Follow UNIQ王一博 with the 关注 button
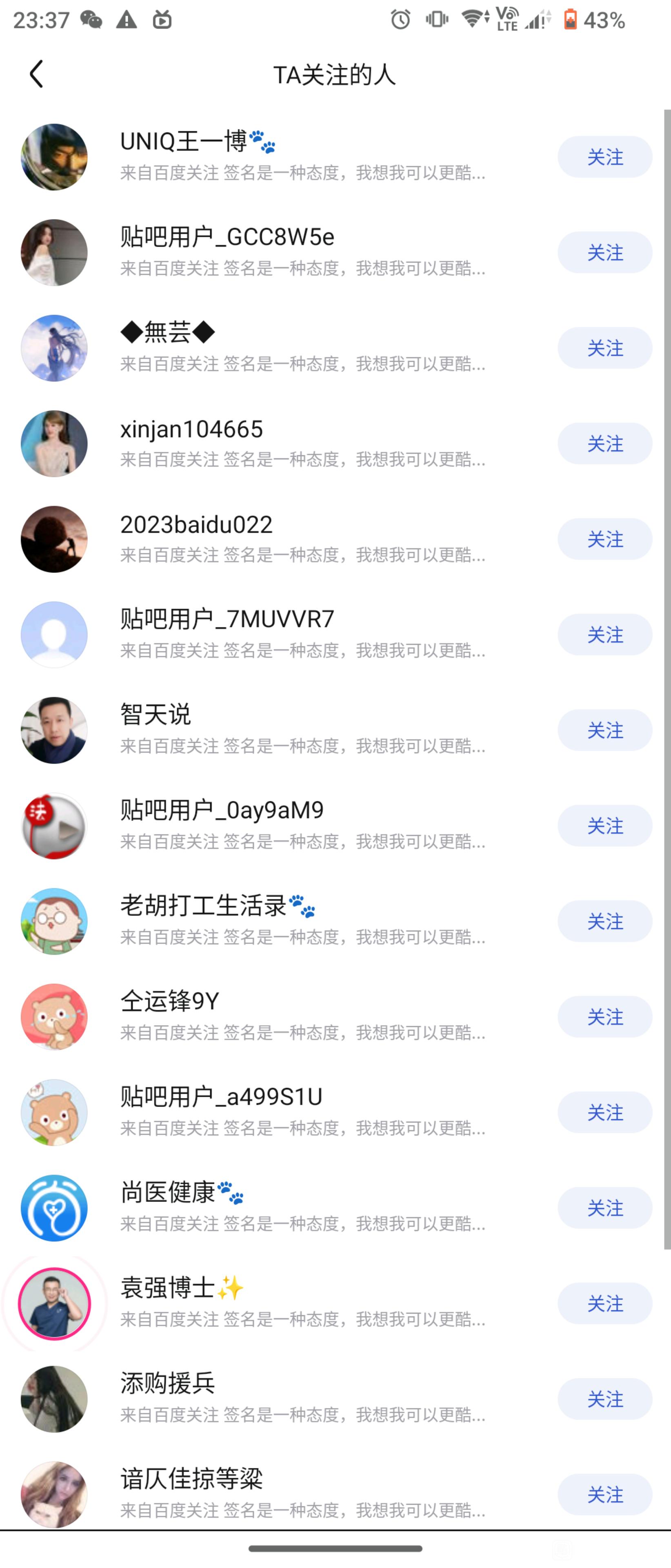This screenshot has width=671, height=1568. pos(604,157)
